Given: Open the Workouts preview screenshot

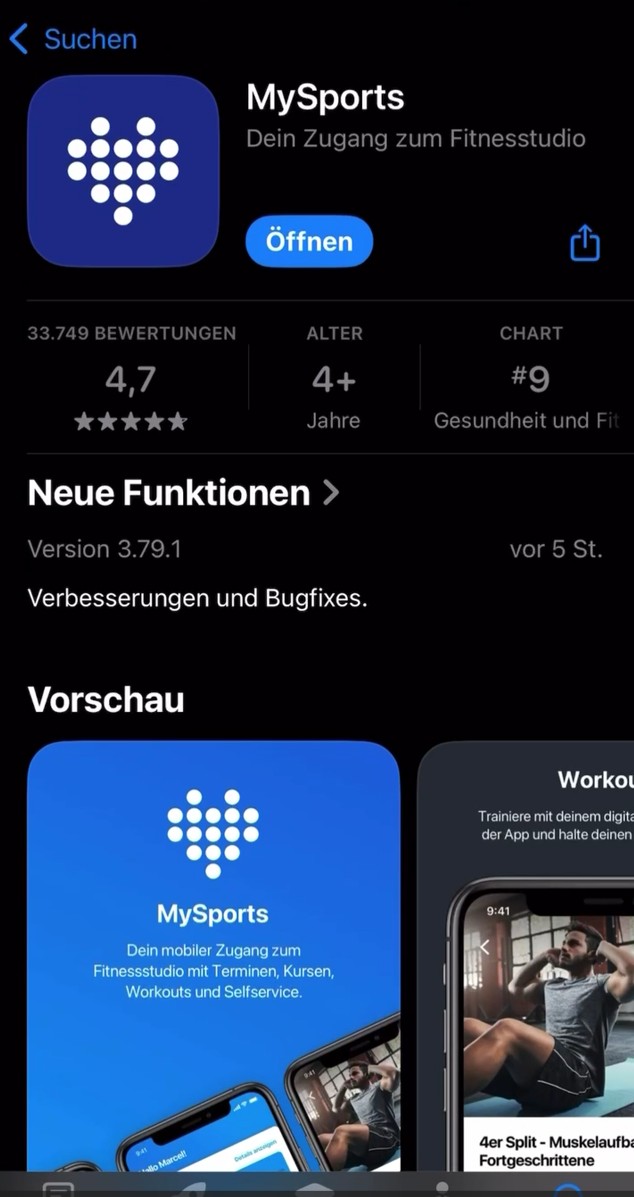Looking at the screenshot, I should 526,955.
